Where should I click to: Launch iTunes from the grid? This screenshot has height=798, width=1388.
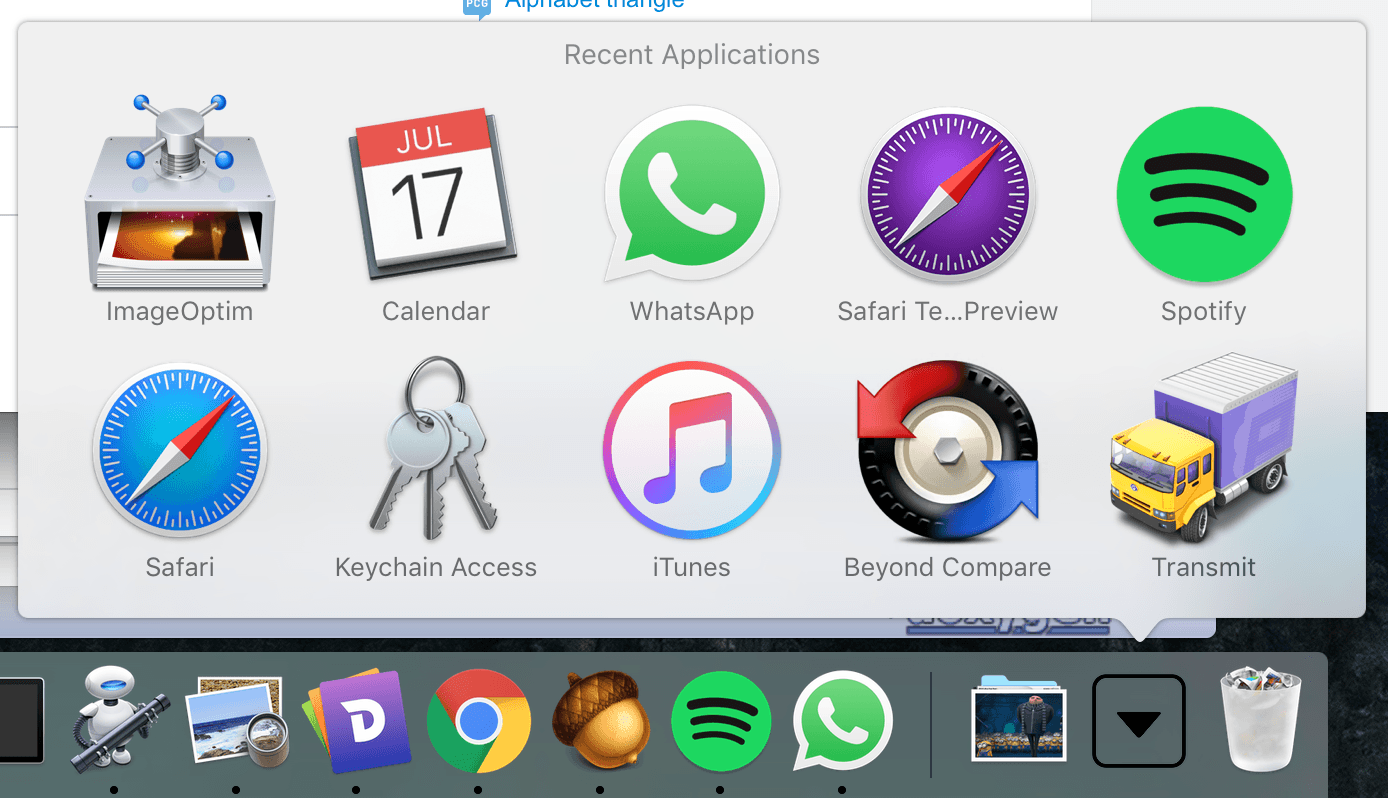coord(692,450)
